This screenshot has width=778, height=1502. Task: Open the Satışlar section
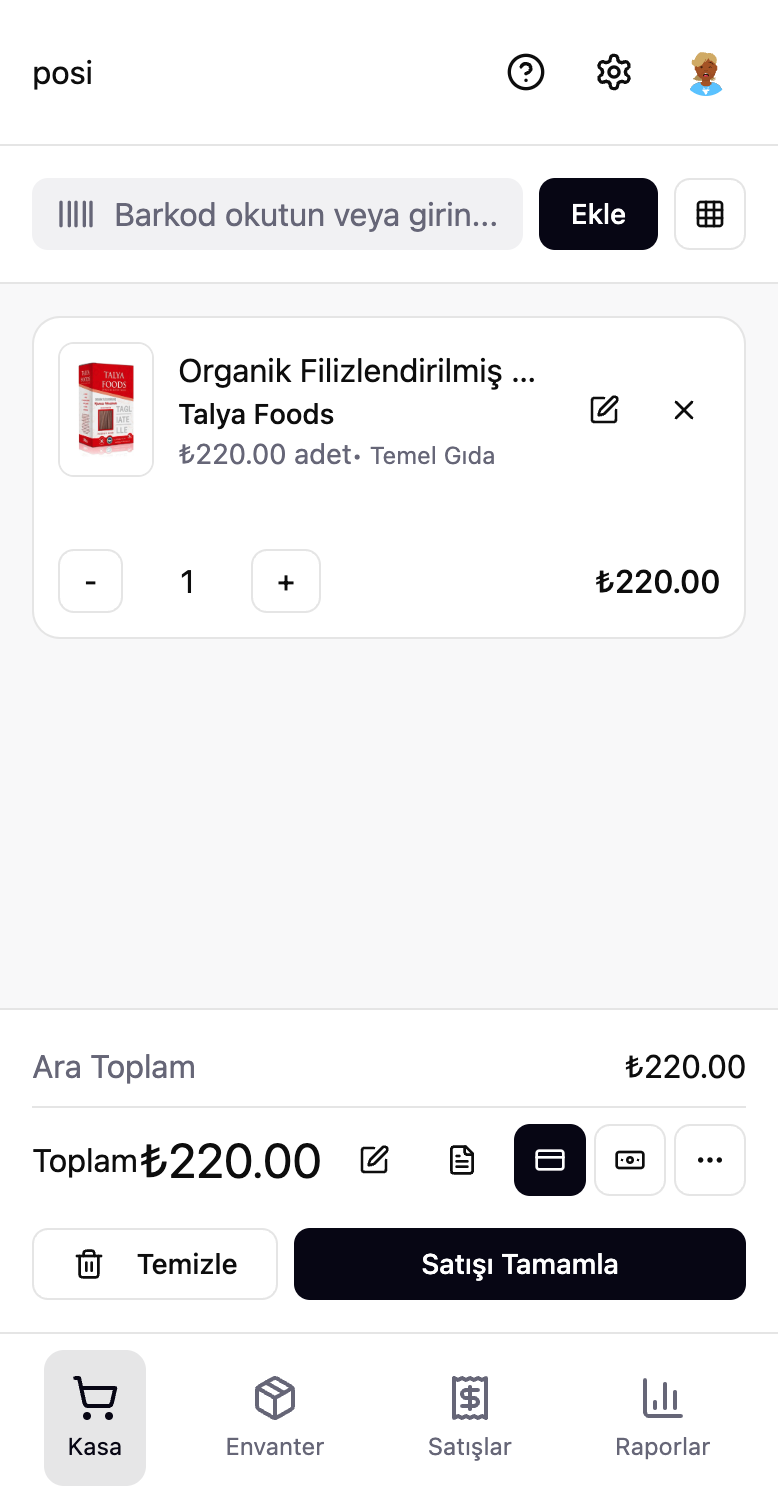(468, 1417)
